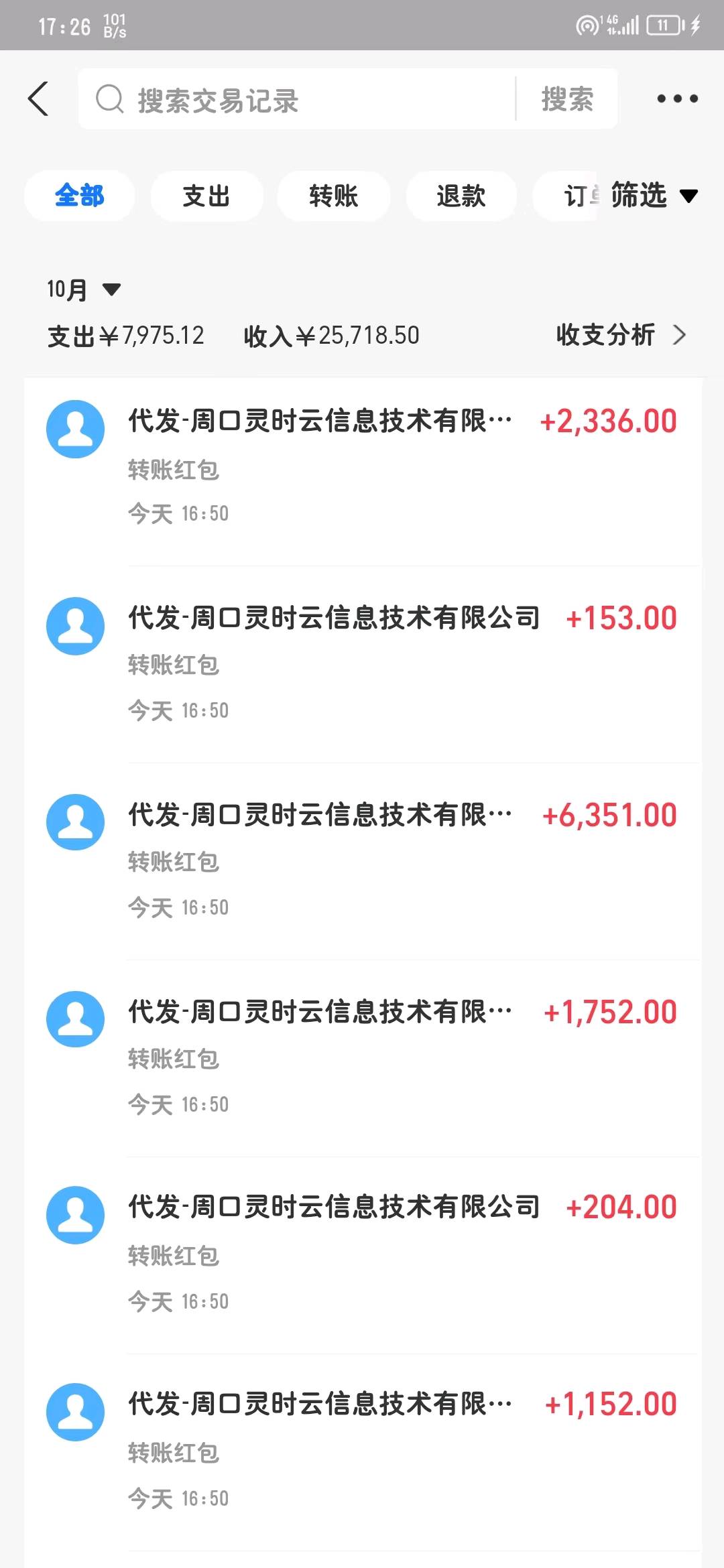Image resolution: width=724 pixels, height=1568 pixels.
Task: Select the 全部 filter chip
Action: point(79,196)
